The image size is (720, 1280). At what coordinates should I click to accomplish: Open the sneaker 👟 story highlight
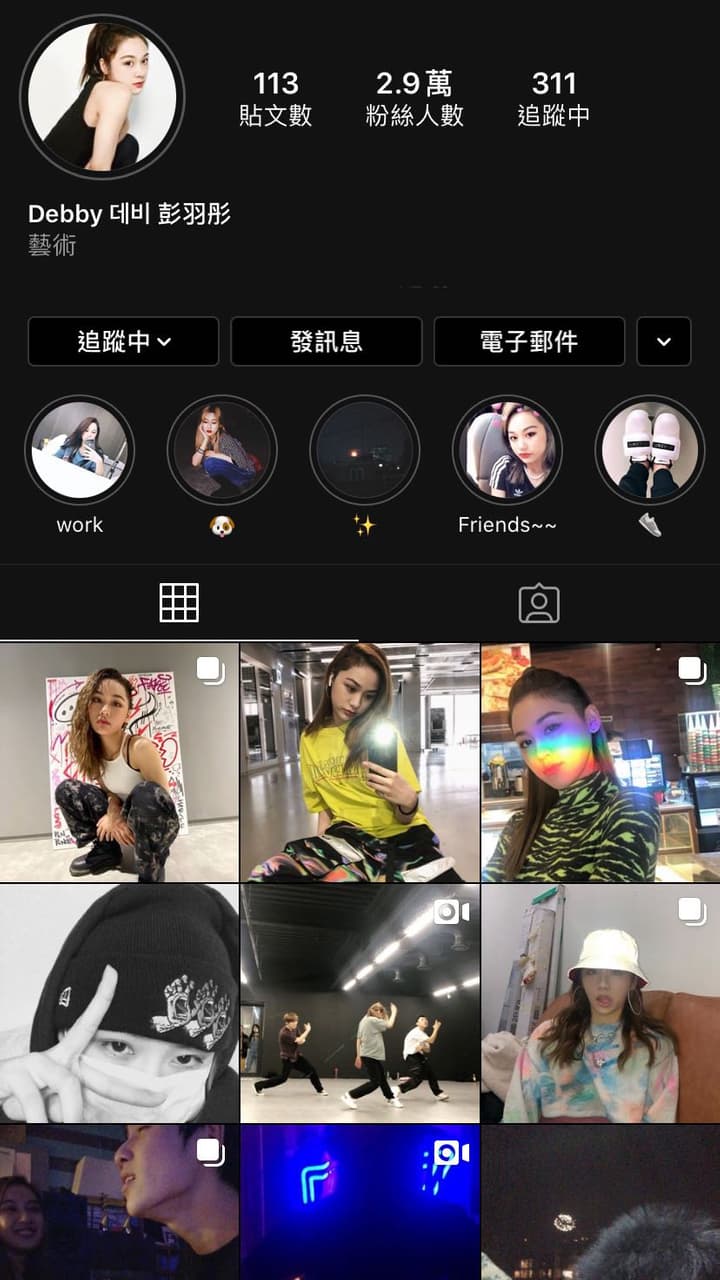650,450
